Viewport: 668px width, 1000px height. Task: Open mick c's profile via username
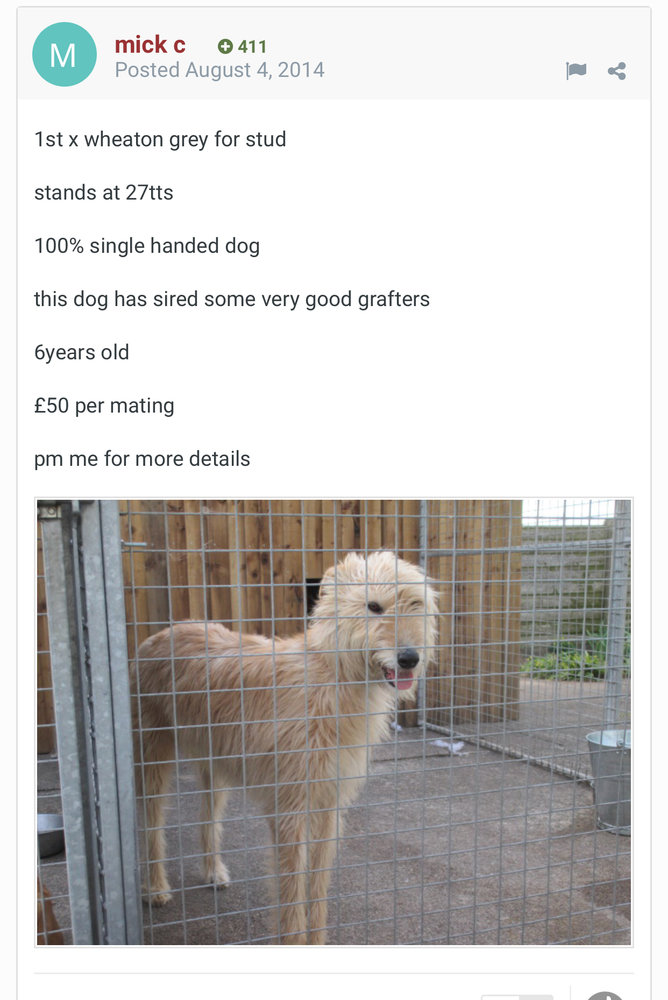click(150, 45)
